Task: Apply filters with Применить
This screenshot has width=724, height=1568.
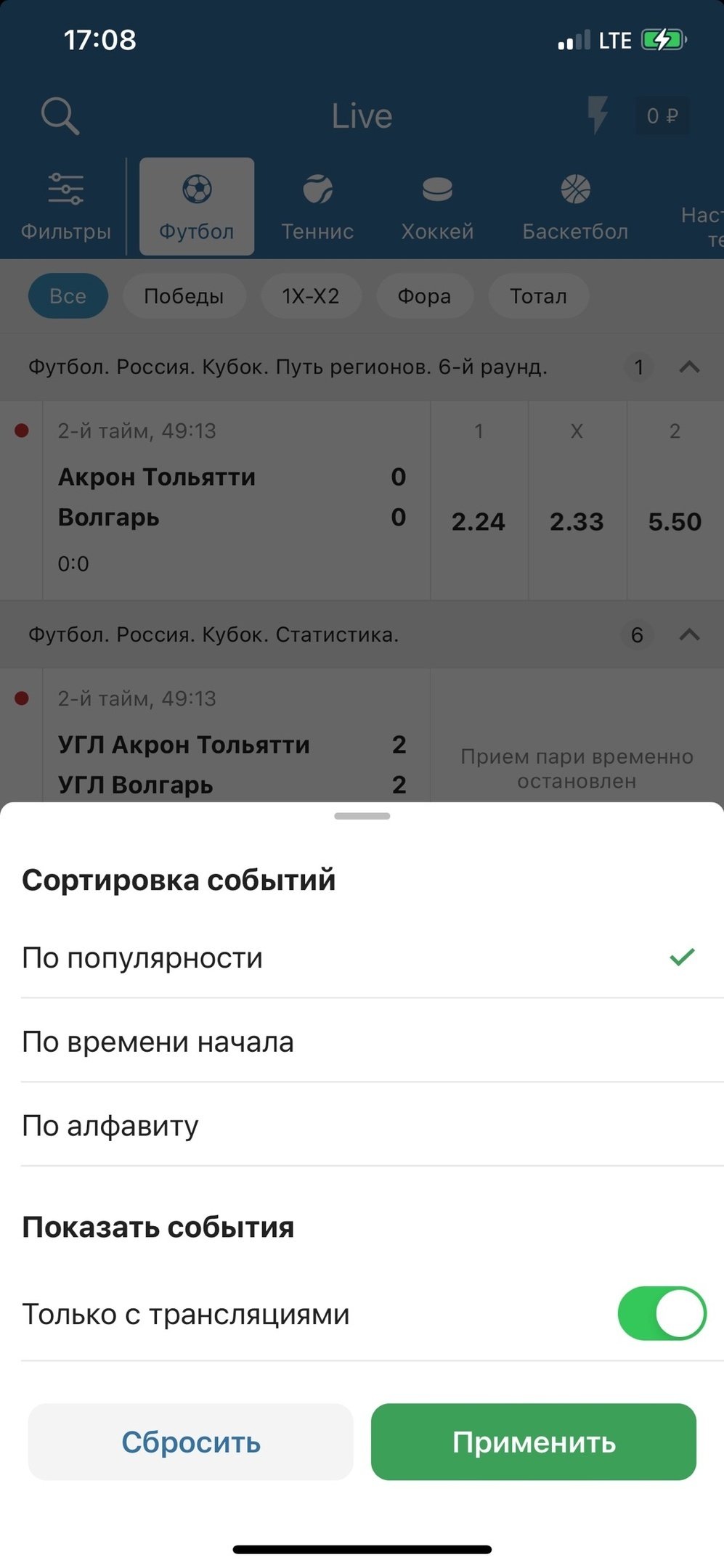Action: [533, 1442]
